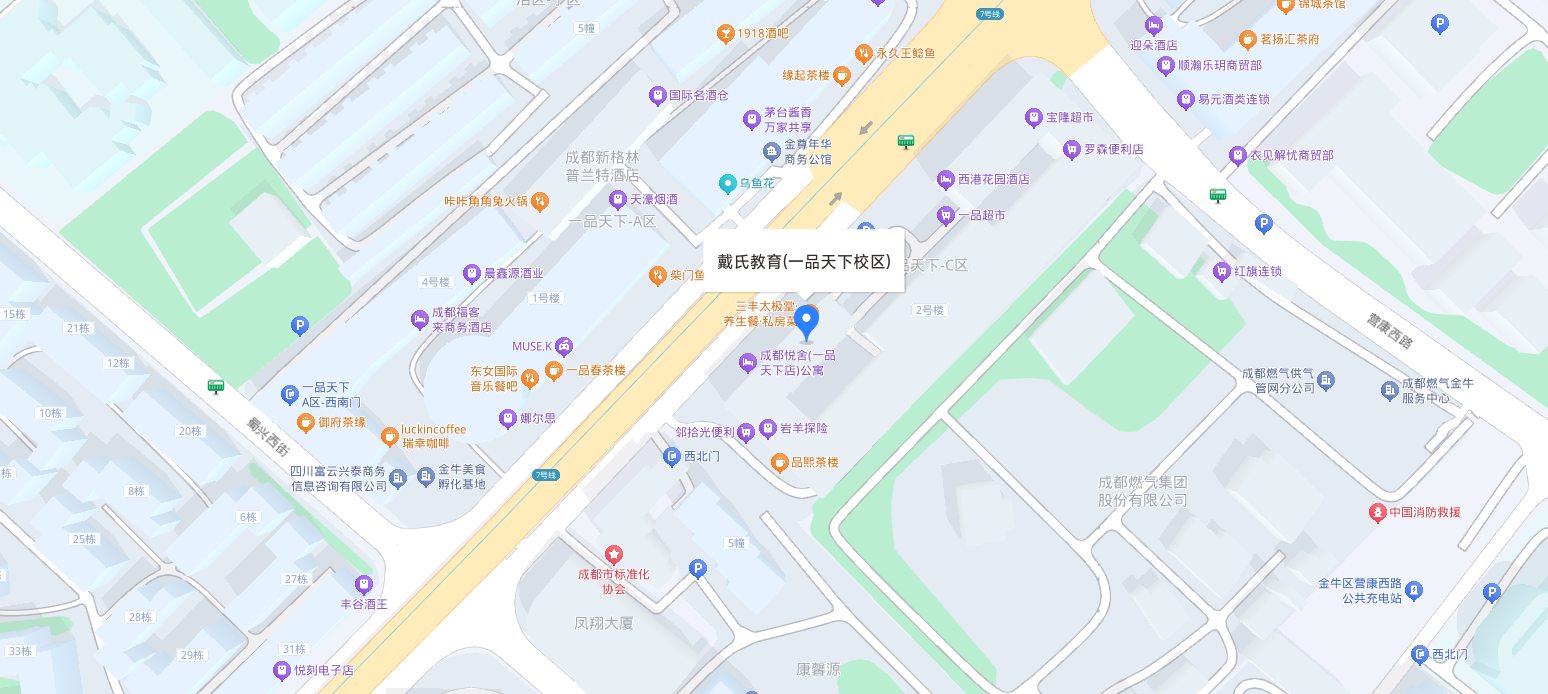Tap the 红旗连锁 store marker

1221,271
